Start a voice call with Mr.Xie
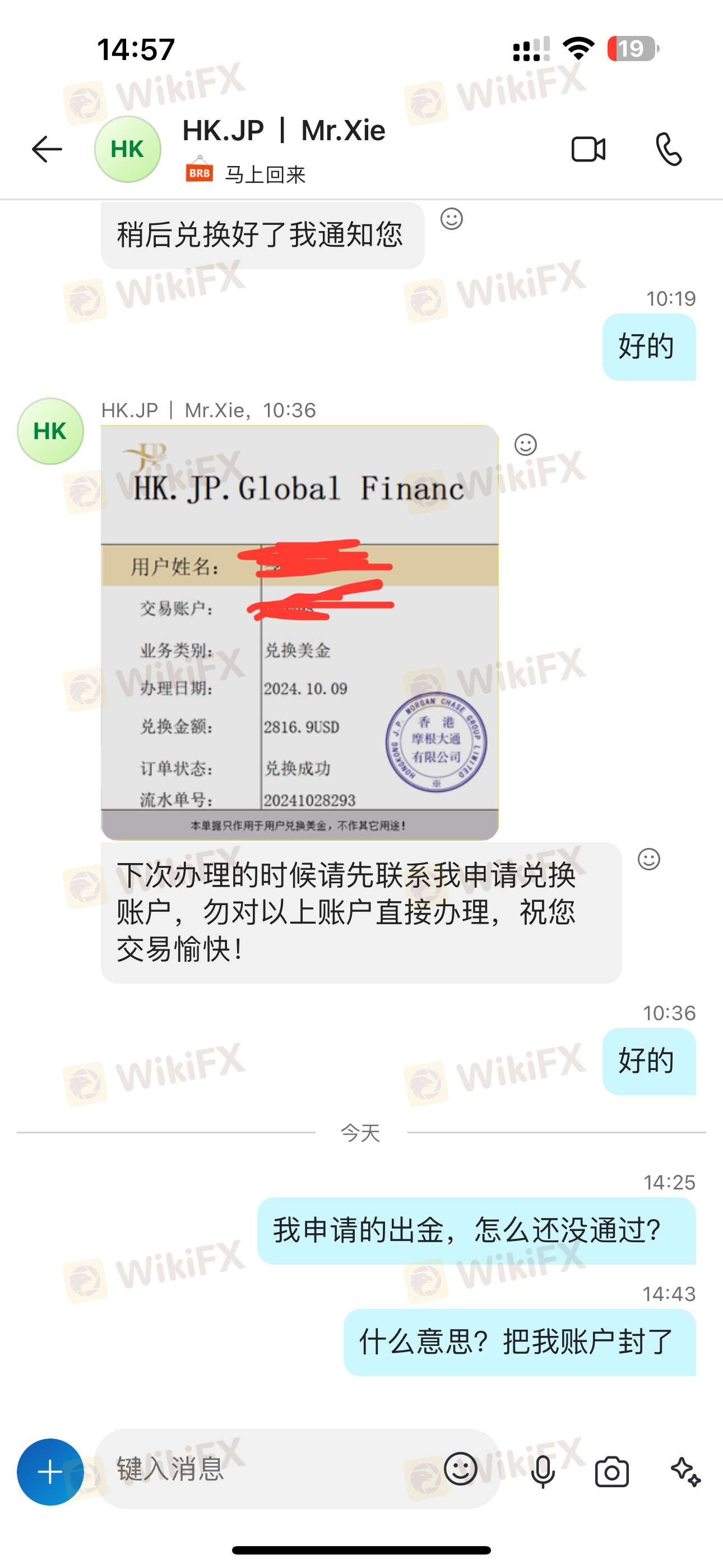 [669, 149]
